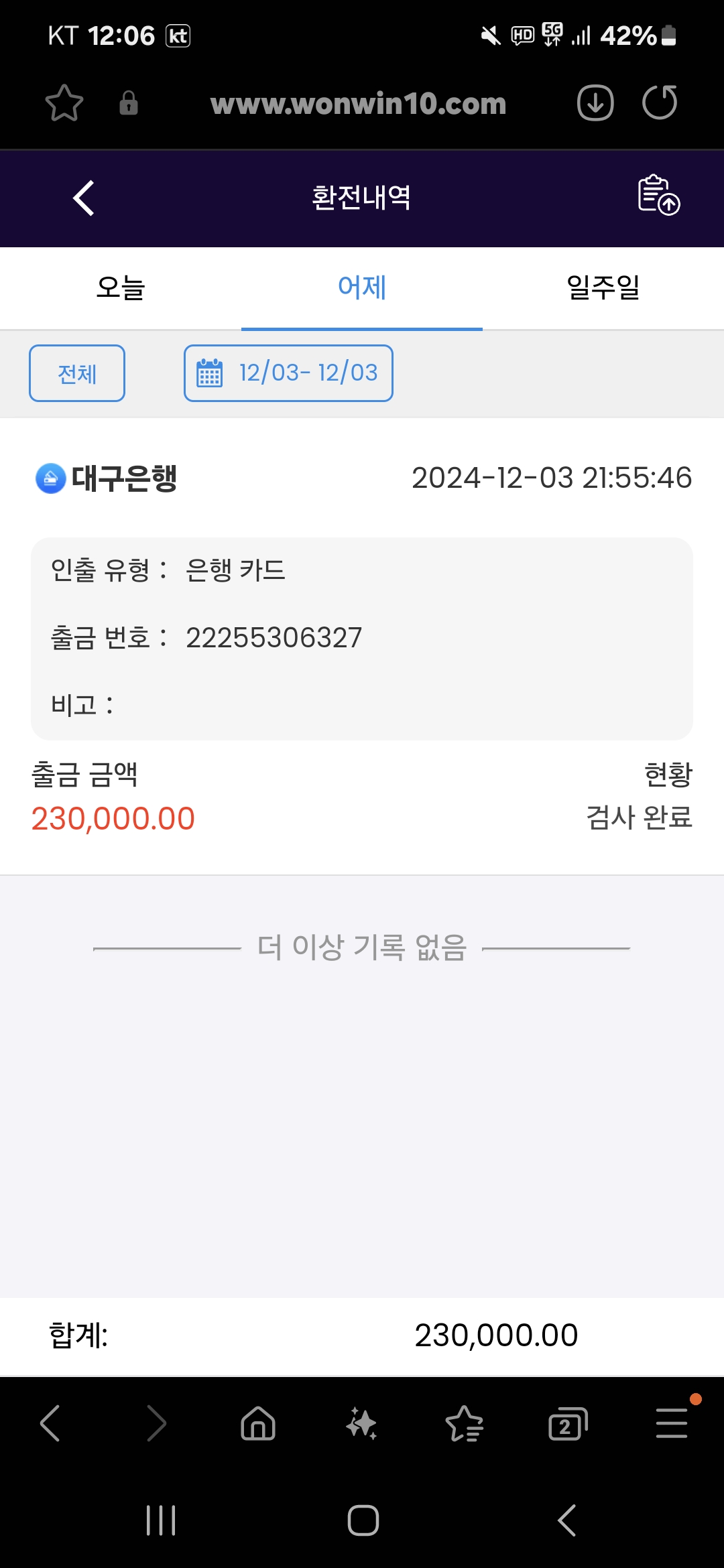Go back from the 환전내역 page
724x1568 pixels.
tap(83, 198)
